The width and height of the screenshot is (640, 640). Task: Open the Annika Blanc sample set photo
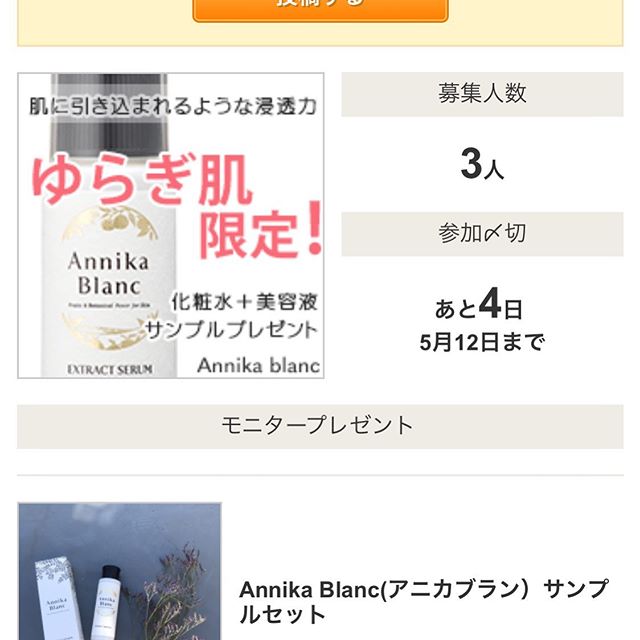(119, 572)
